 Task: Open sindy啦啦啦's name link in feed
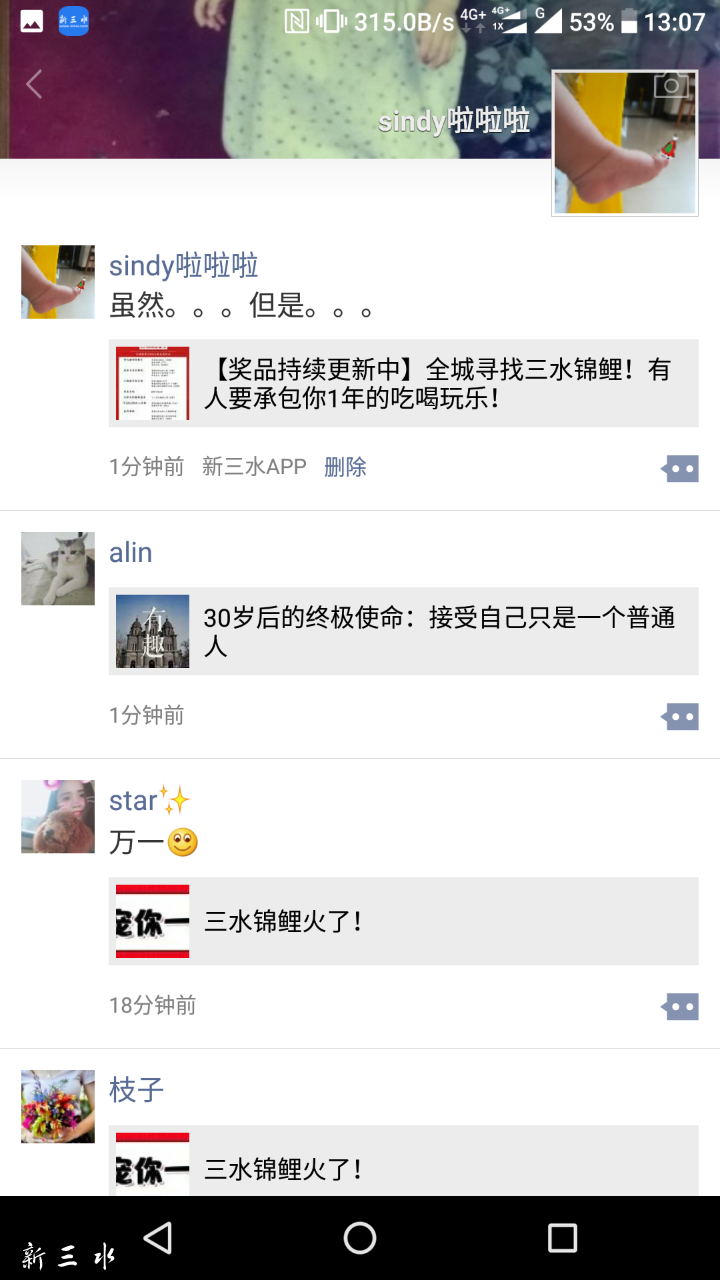pyautogui.click(x=184, y=266)
